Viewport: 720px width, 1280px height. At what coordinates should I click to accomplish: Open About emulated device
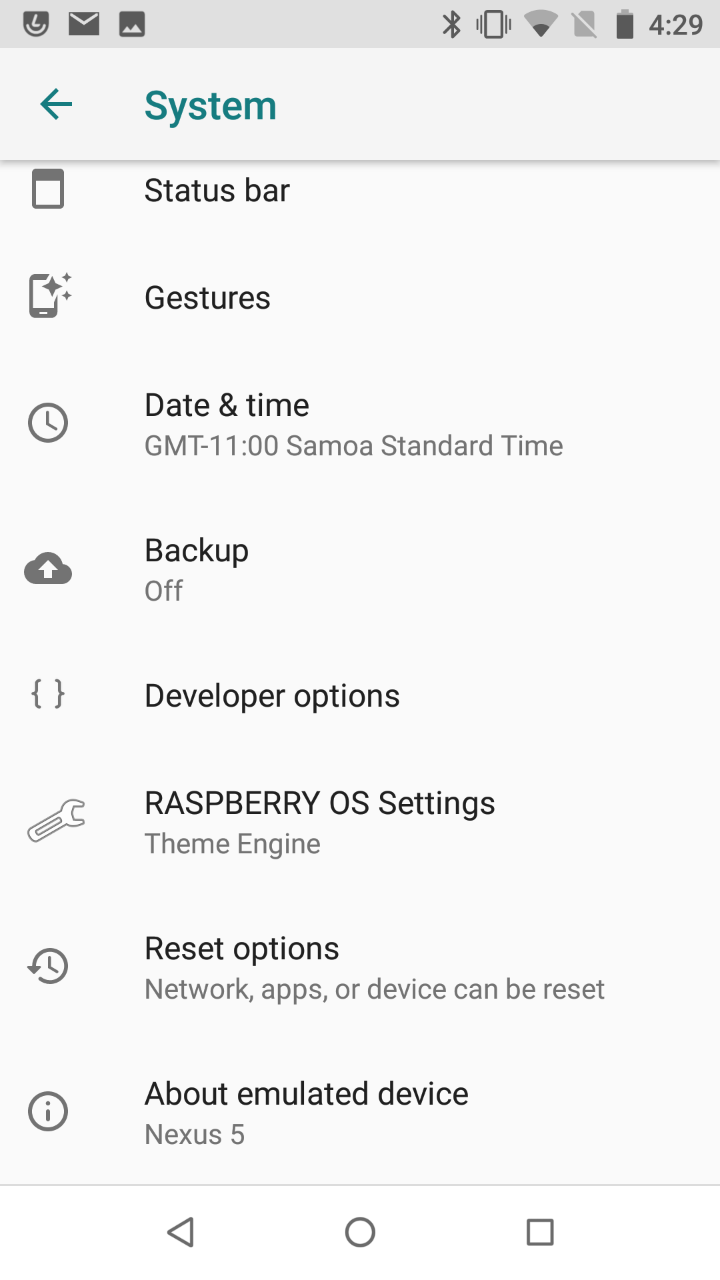coord(306,1112)
